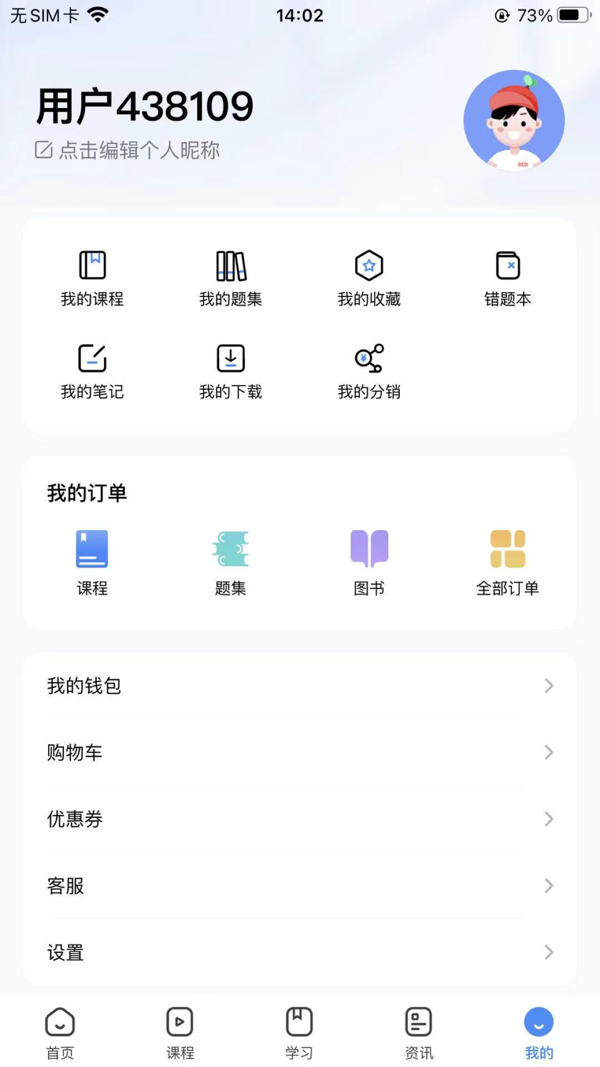Screen dimensions: 600x1067
Task: Go to 购物车
Action: (x=300, y=752)
